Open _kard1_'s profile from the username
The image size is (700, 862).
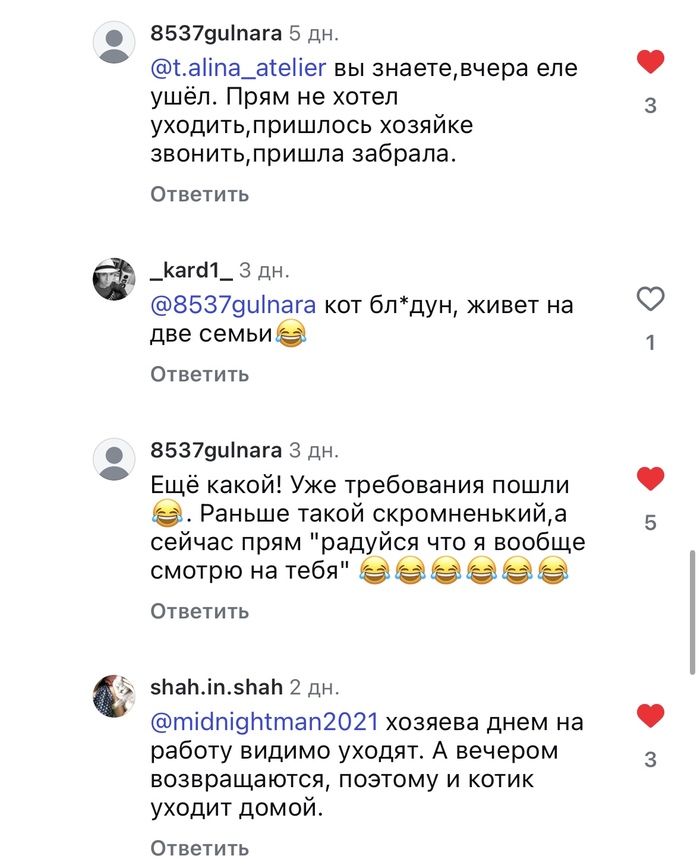tap(191, 269)
